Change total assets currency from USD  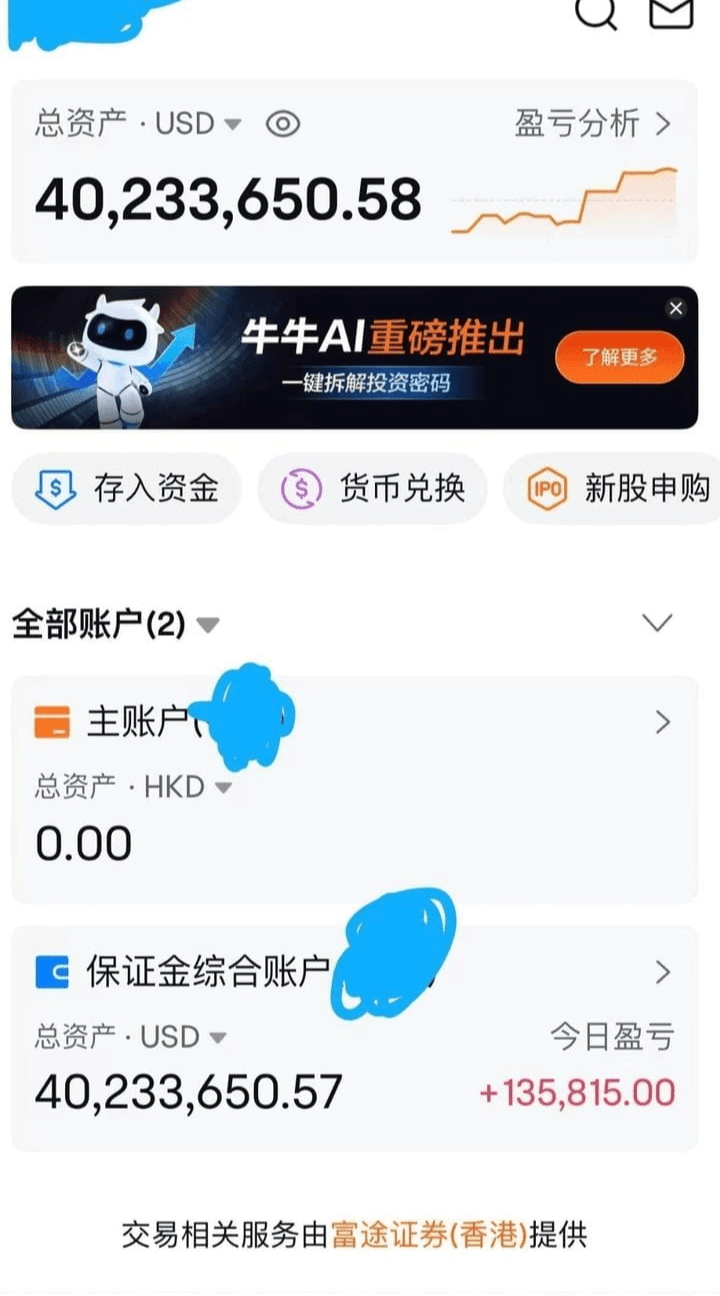coord(200,124)
